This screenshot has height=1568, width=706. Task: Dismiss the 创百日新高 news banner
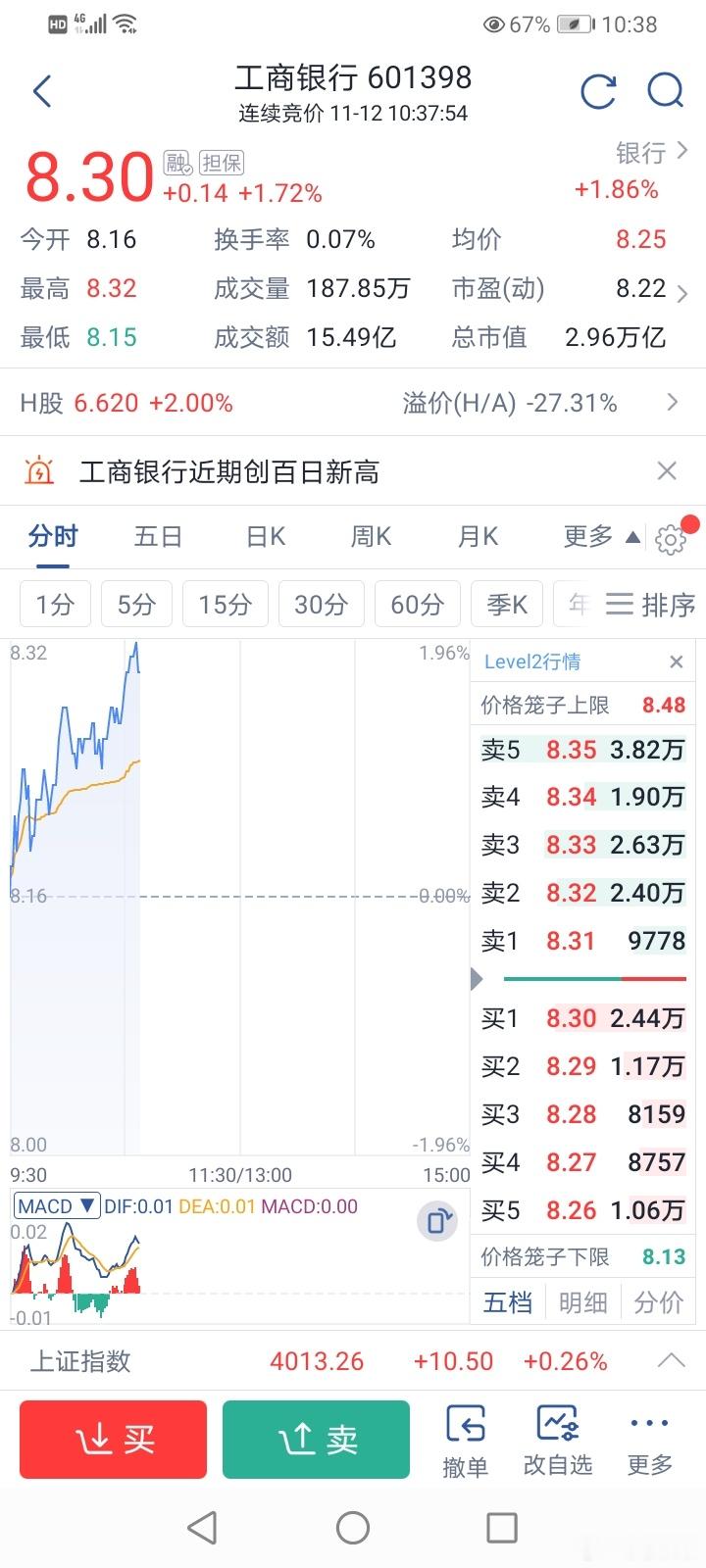click(x=667, y=471)
